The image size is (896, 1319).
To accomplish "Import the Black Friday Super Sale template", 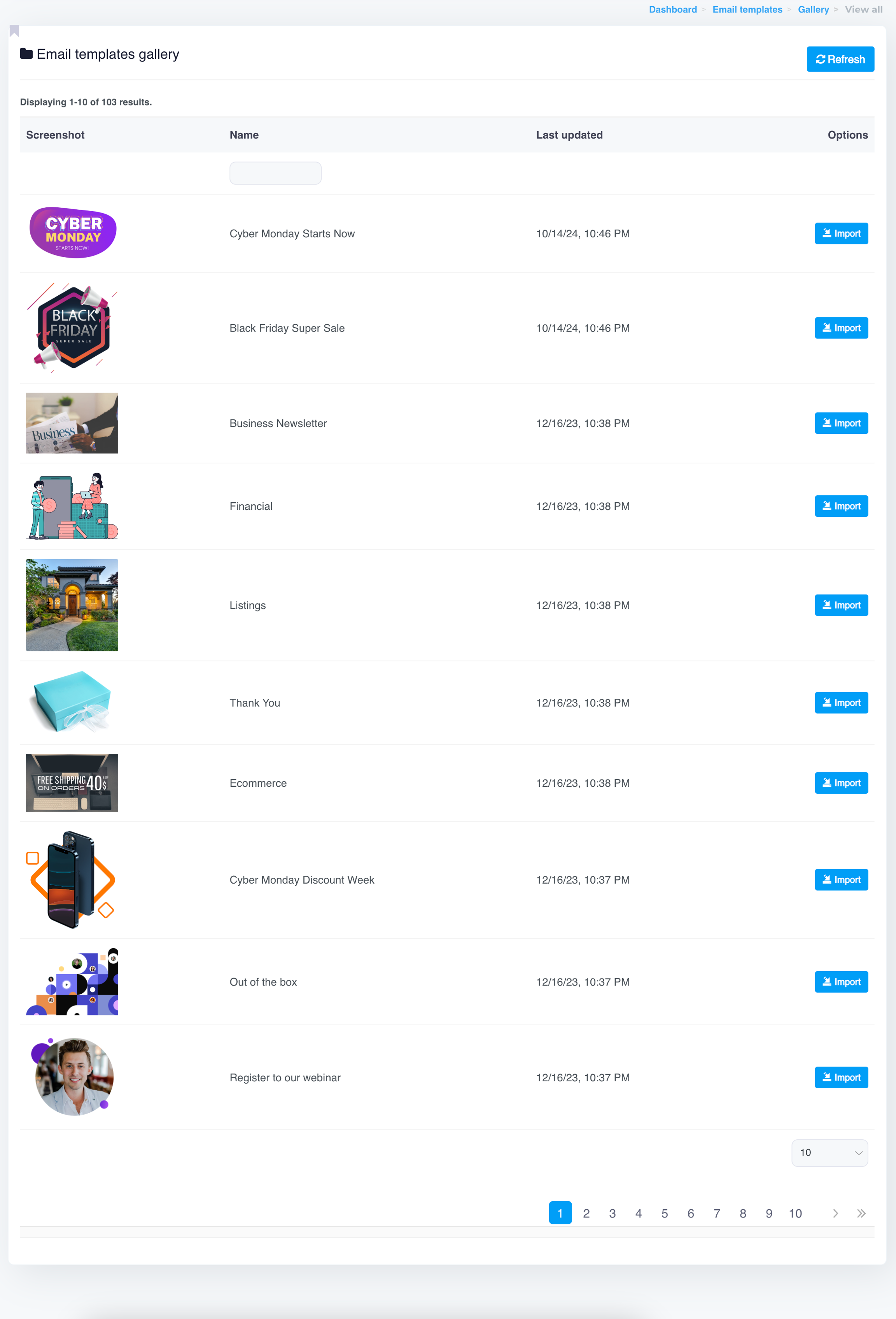I will click(x=841, y=328).
